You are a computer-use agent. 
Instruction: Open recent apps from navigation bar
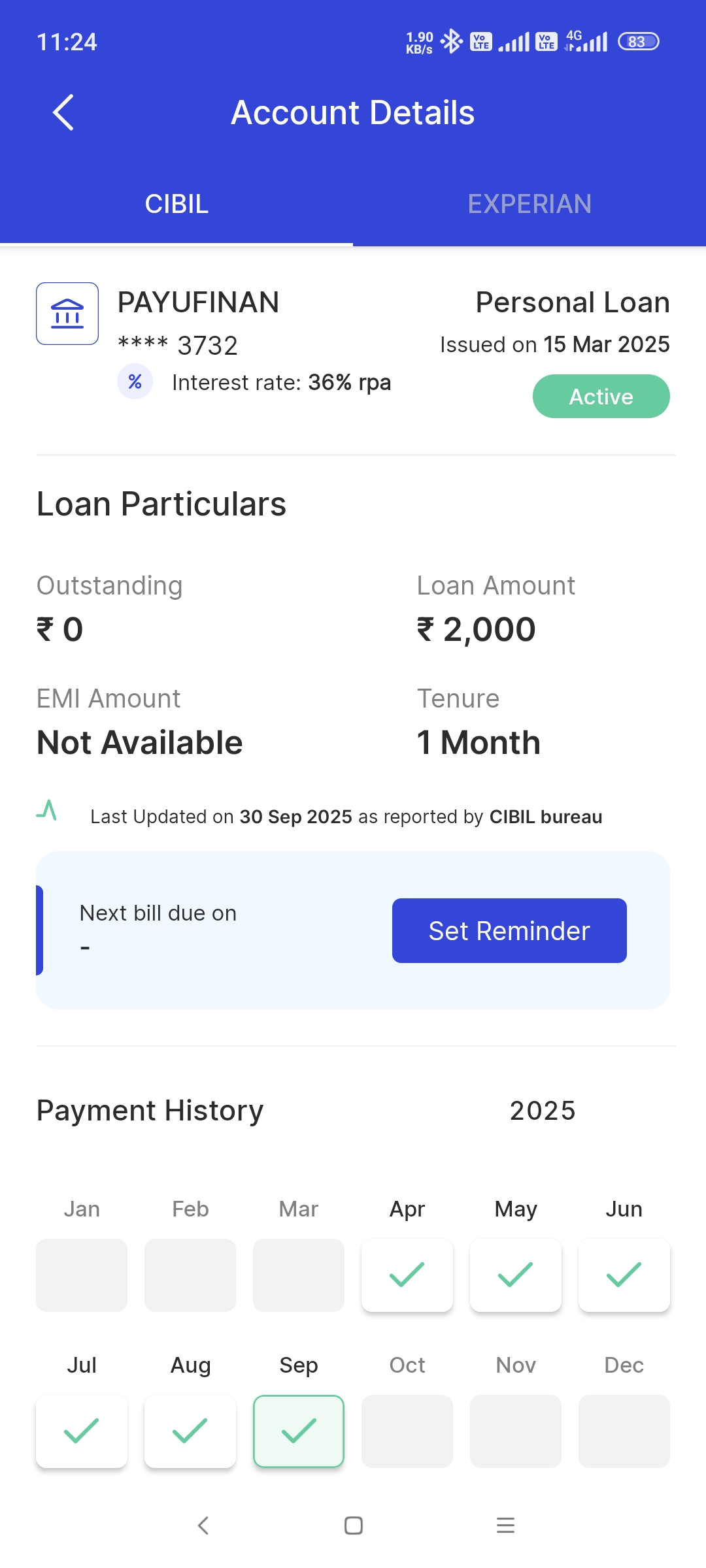pyautogui.click(x=505, y=1526)
